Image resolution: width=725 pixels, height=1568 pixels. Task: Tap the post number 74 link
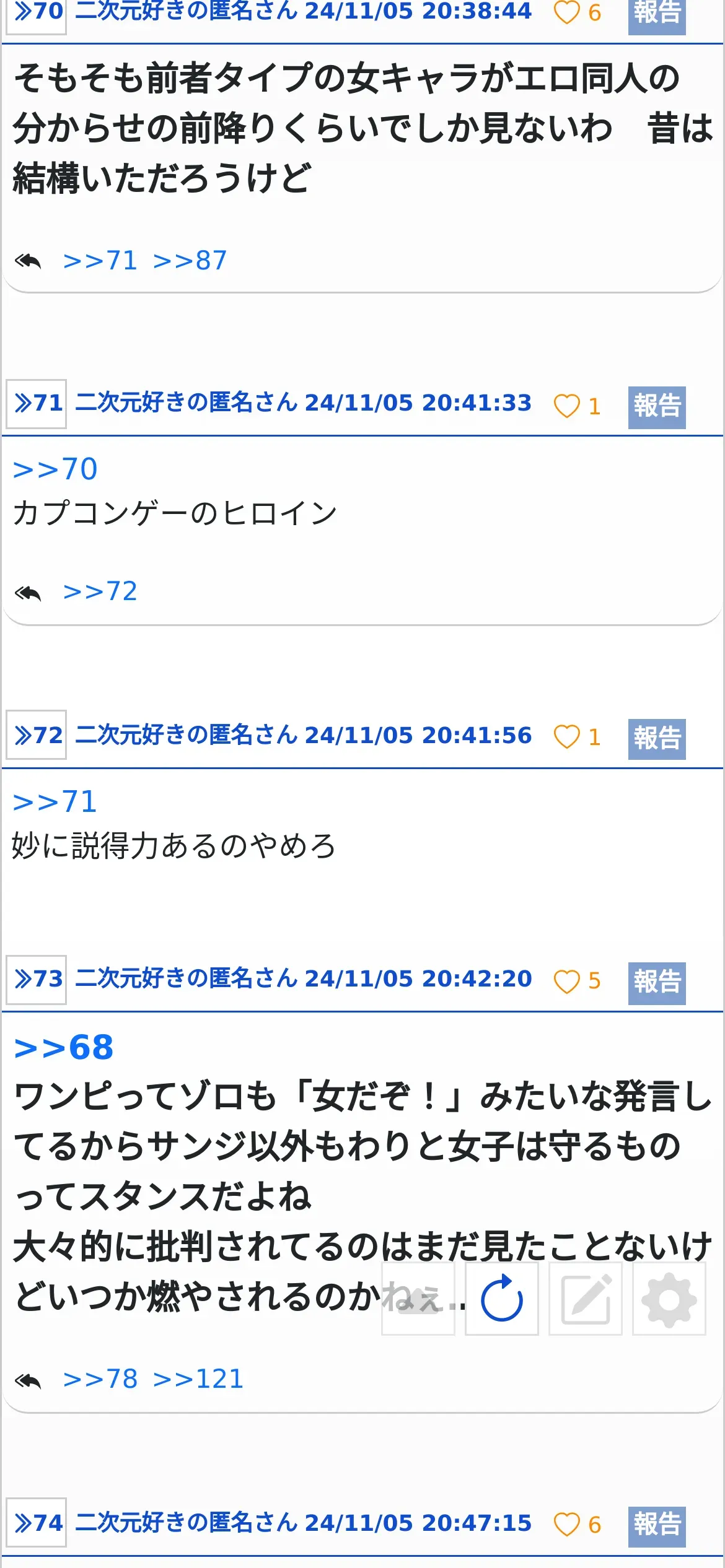37,1522
